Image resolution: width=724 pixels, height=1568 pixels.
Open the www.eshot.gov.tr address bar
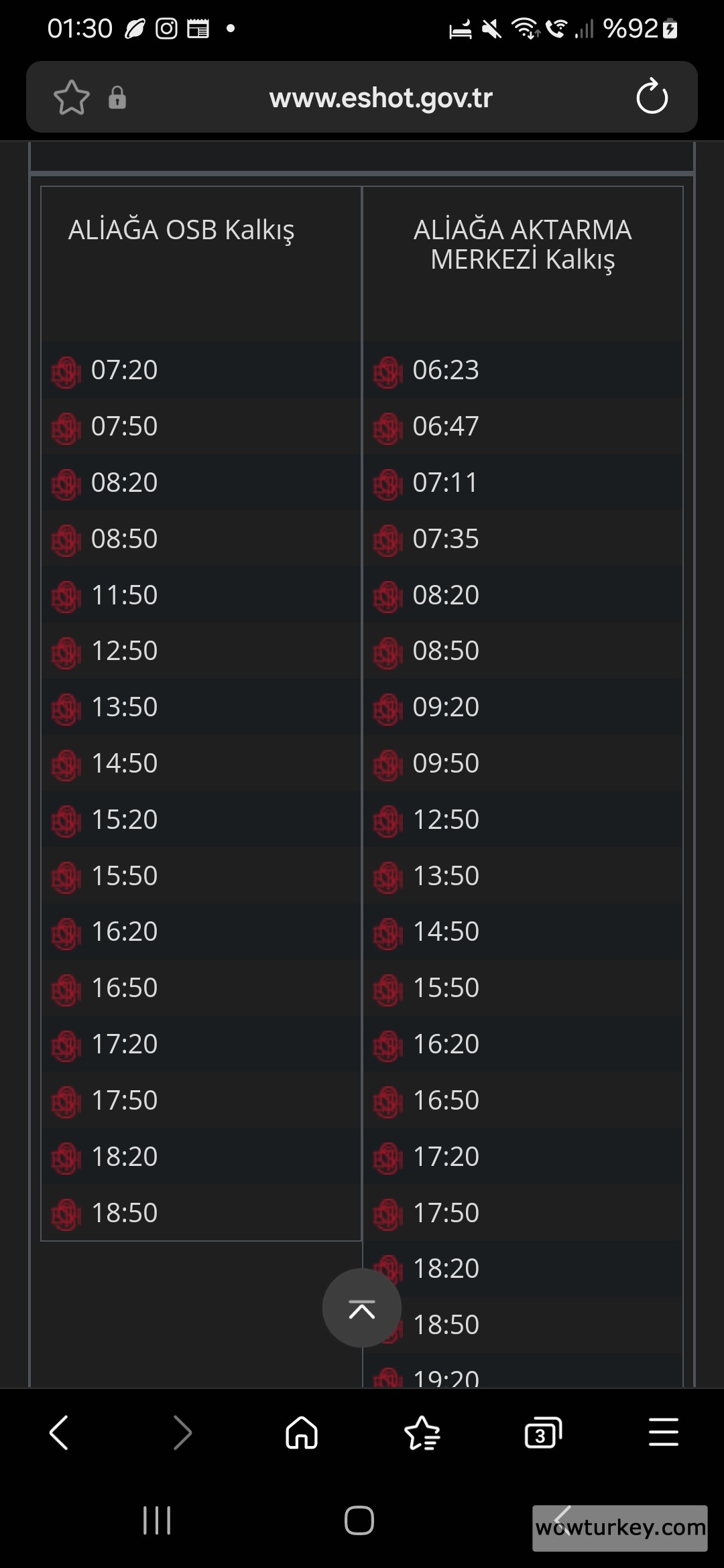click(x=381, y=98)
